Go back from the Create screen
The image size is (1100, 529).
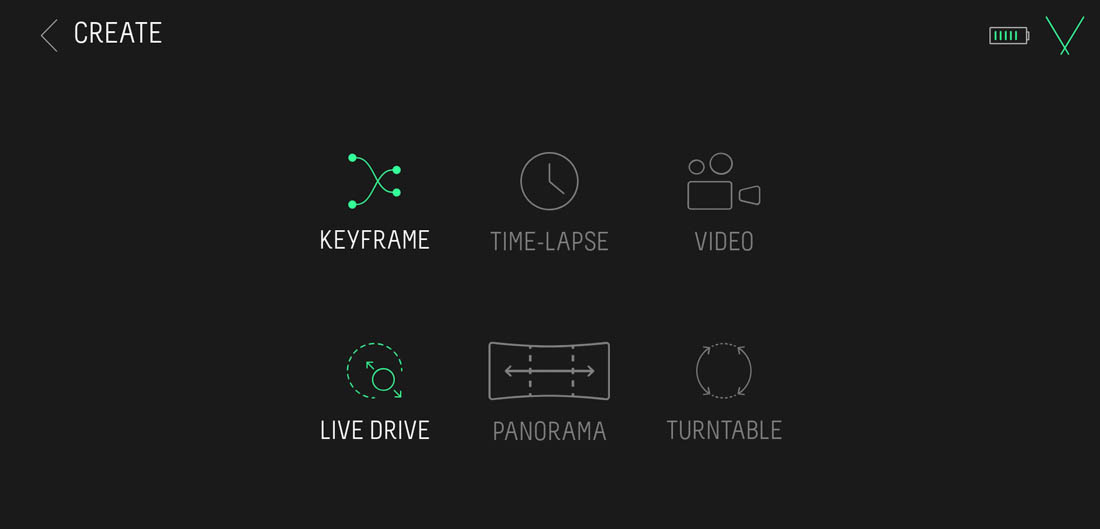click(49, 35)
